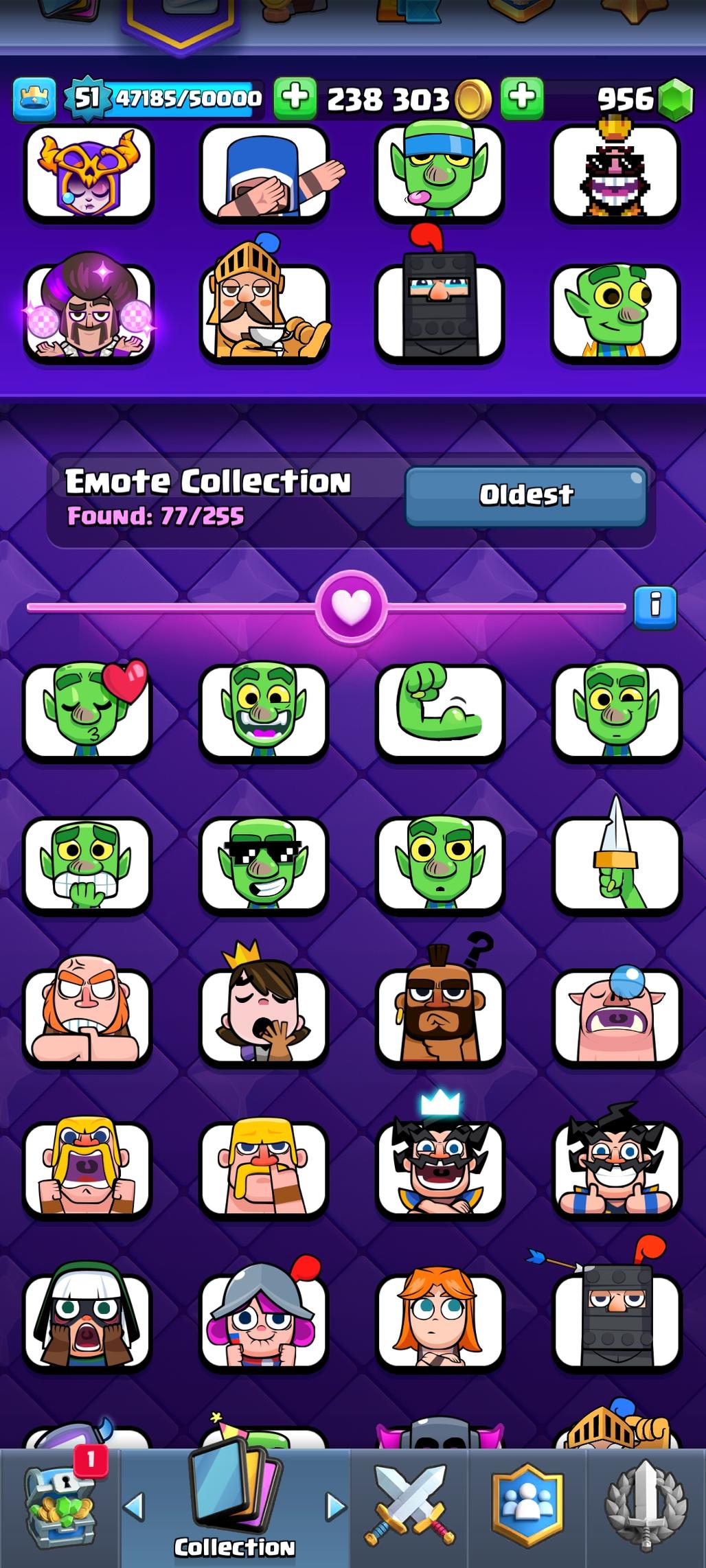
Task: Open the Clan social tab
Action: 527,1508
